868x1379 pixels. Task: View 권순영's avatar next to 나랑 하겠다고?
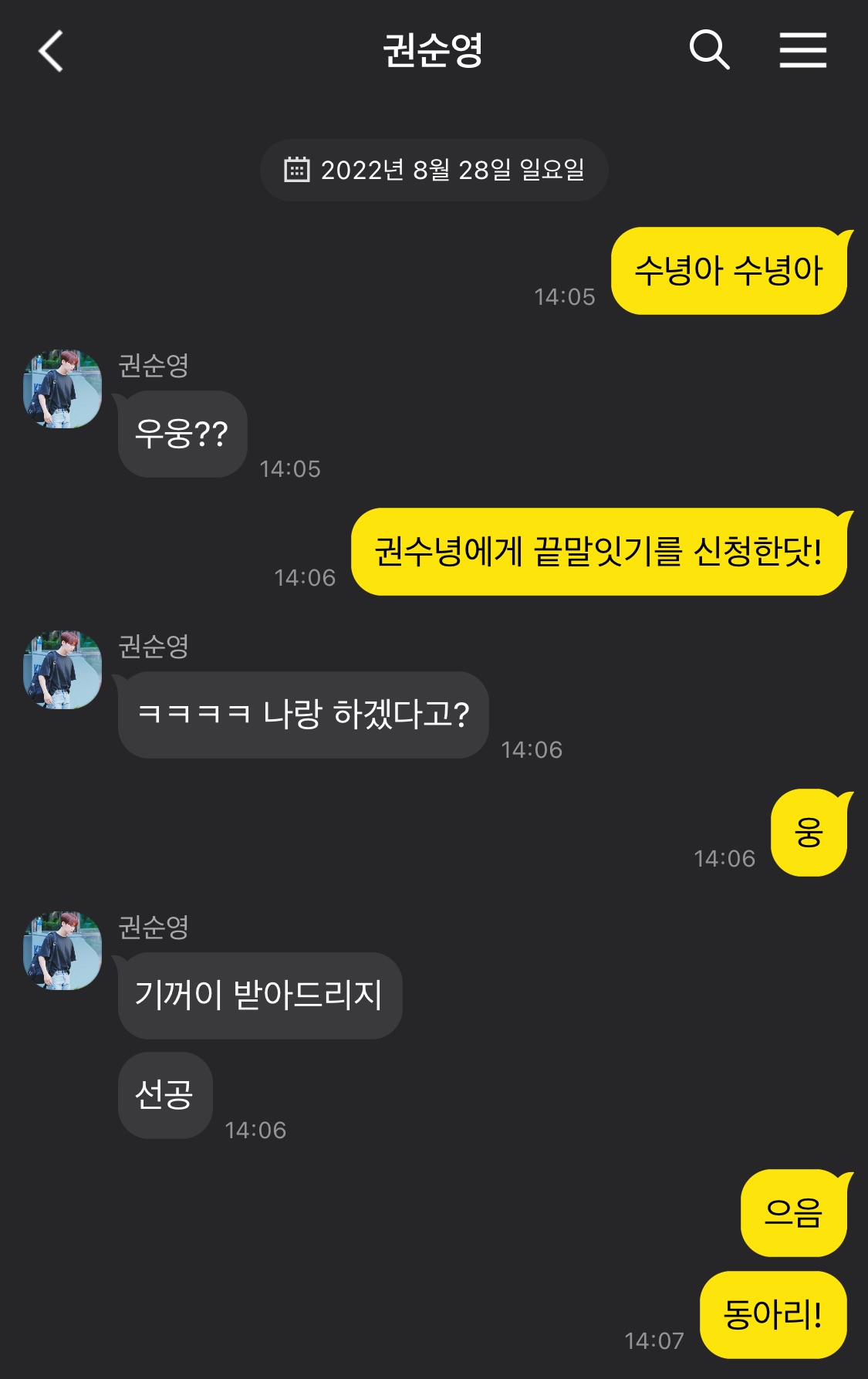pyautogui.click(x=62, y=670)
